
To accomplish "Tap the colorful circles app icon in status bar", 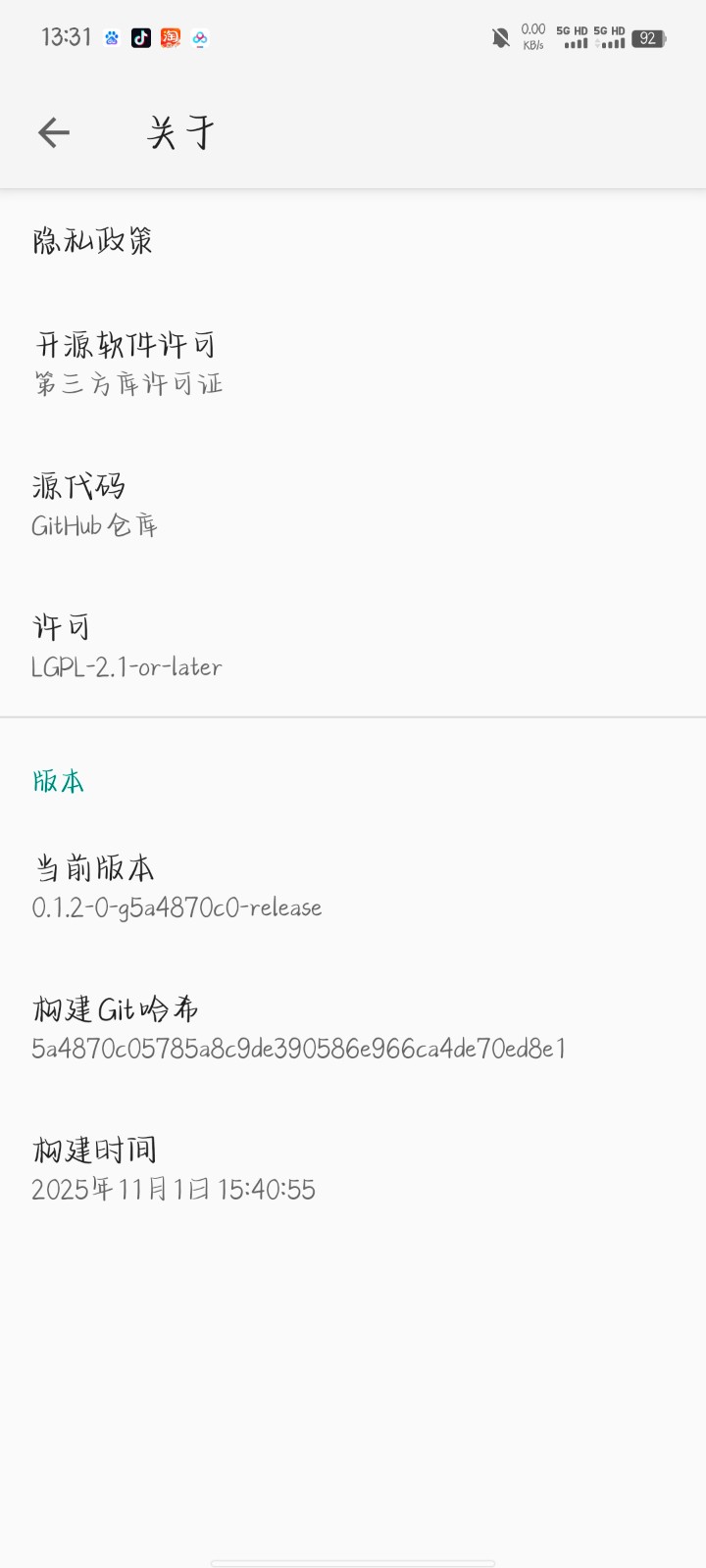I will pyautogui.click(x=199, y=39).
